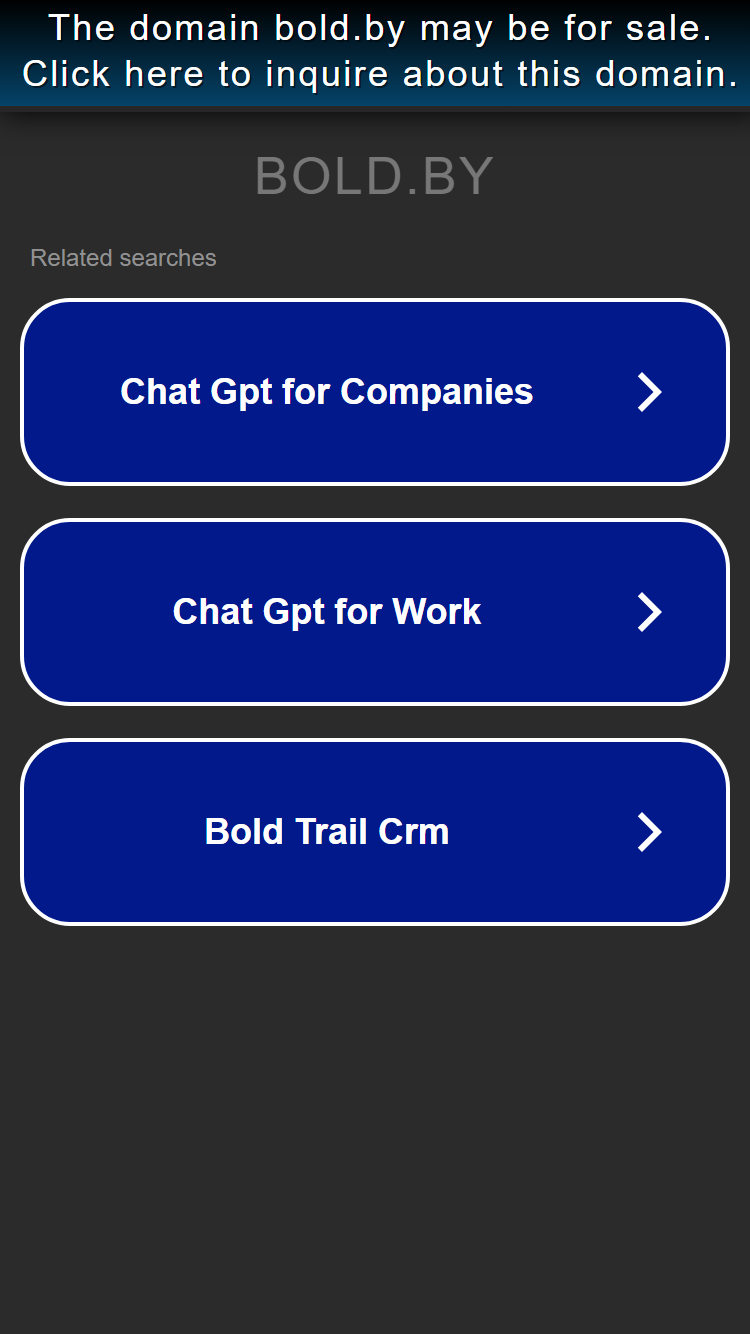Tap the domain for sale inquiry banner
Viewport: 750px width, 1334px height.
point(375,52)
